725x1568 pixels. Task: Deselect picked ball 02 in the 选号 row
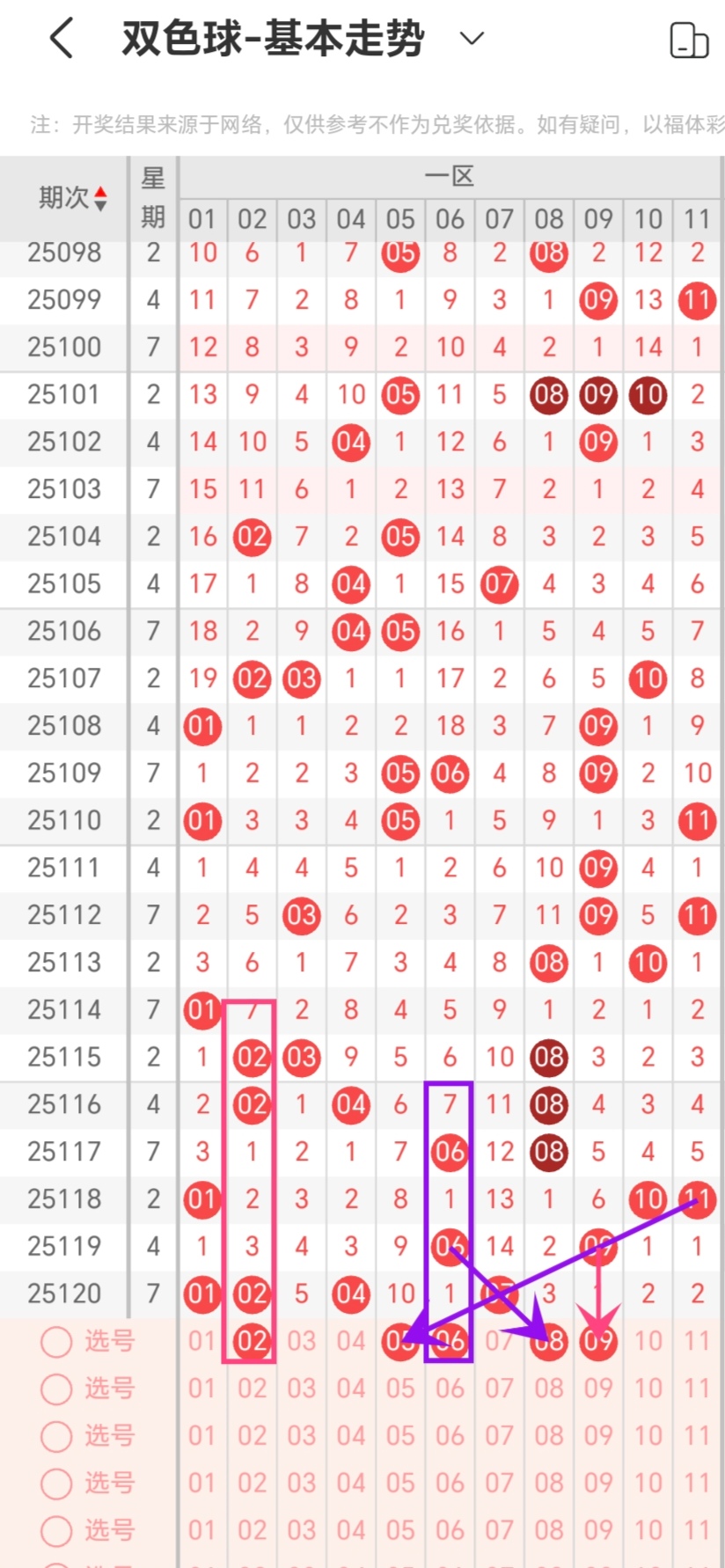pyautogui.click(x=252, y=1341)
